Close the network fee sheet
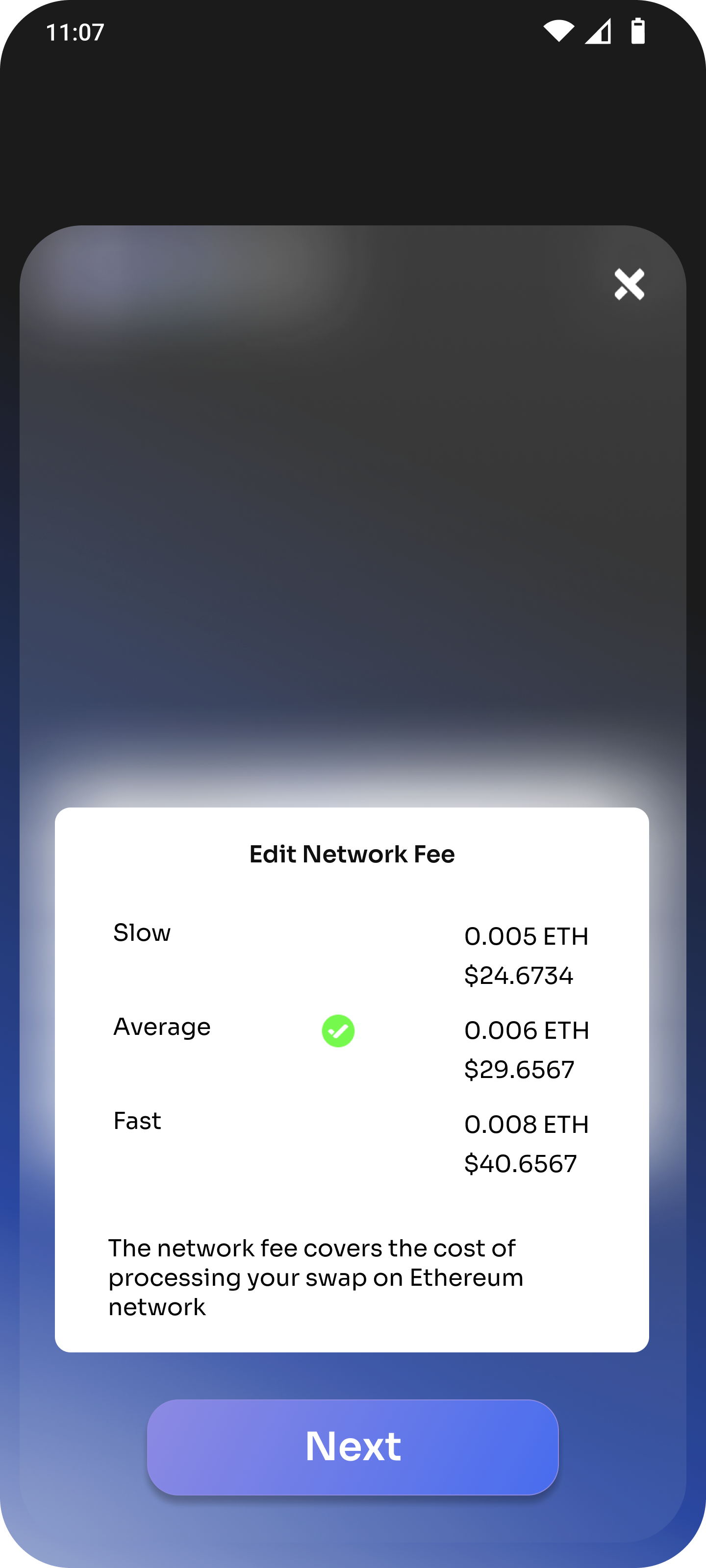This screenshot has height=1568, width=706. pos(629,284)
